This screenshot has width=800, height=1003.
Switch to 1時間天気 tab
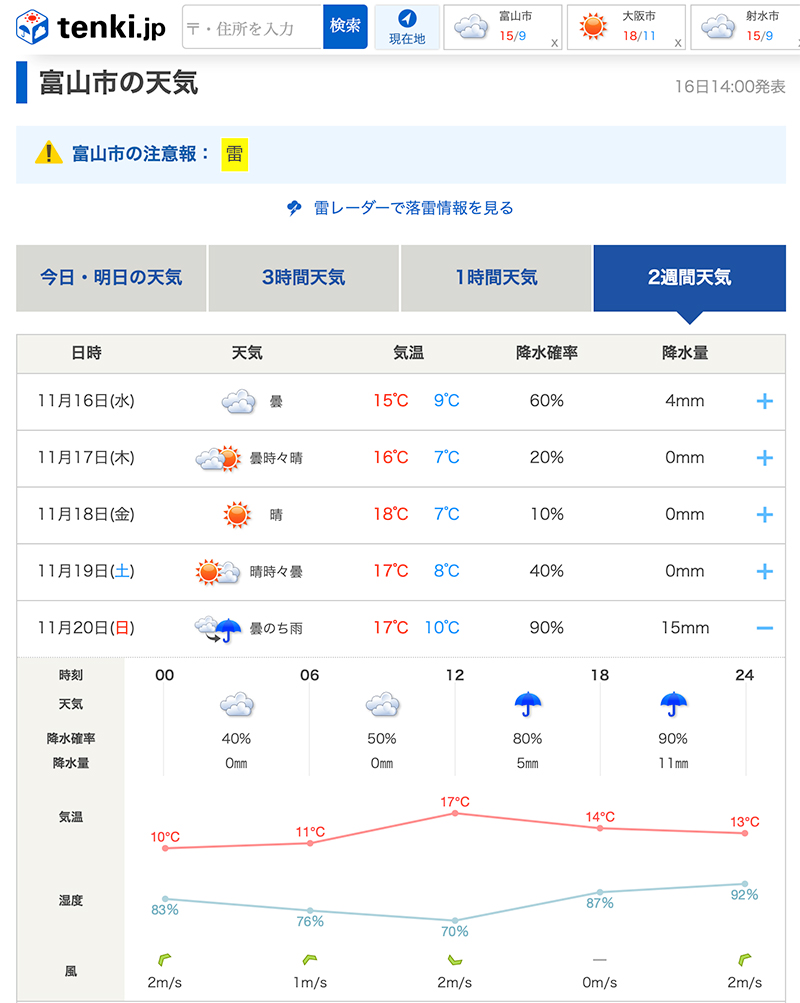(496, 278)
